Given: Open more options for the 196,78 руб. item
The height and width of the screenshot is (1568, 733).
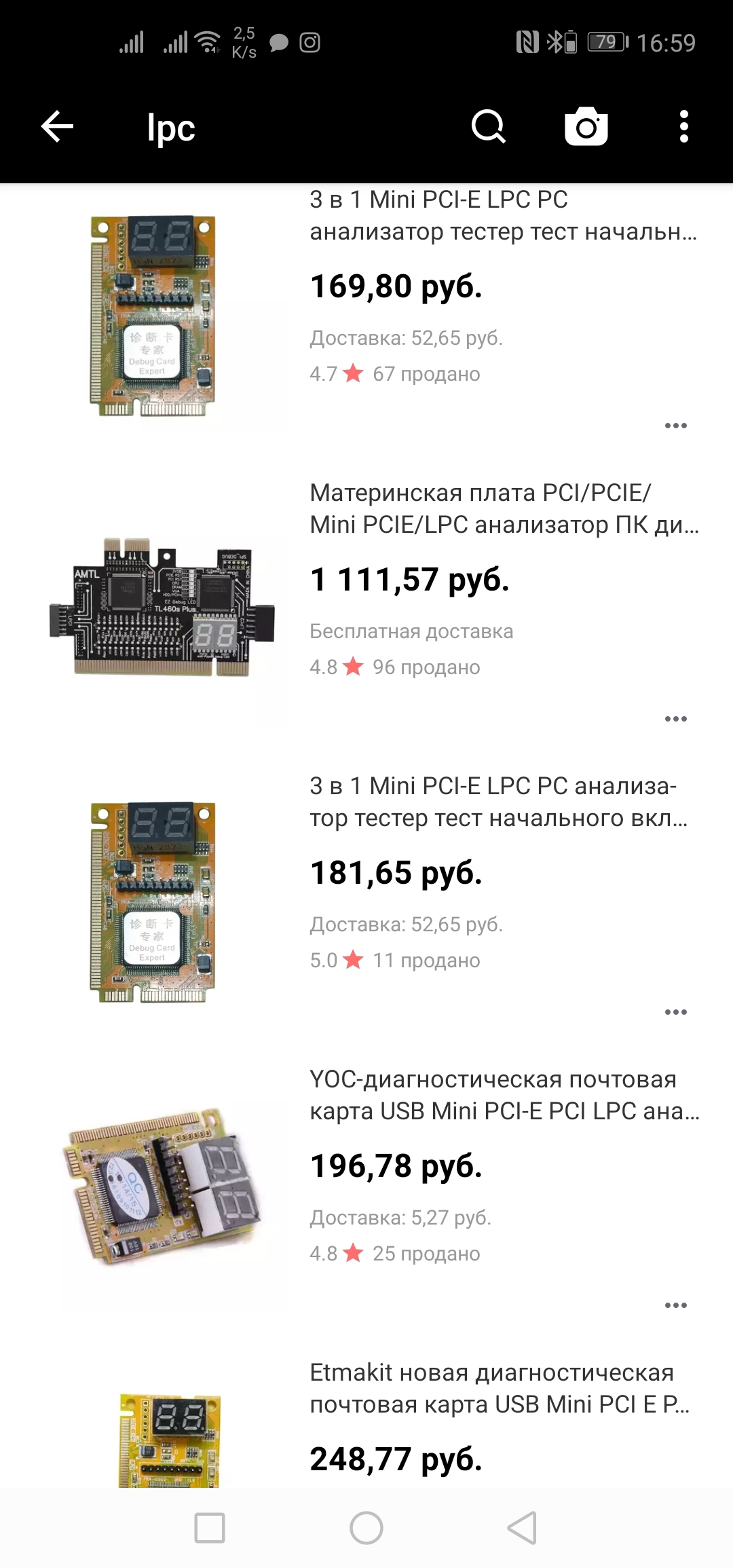Looking at the screenshot, I should tap(675, 1305).
